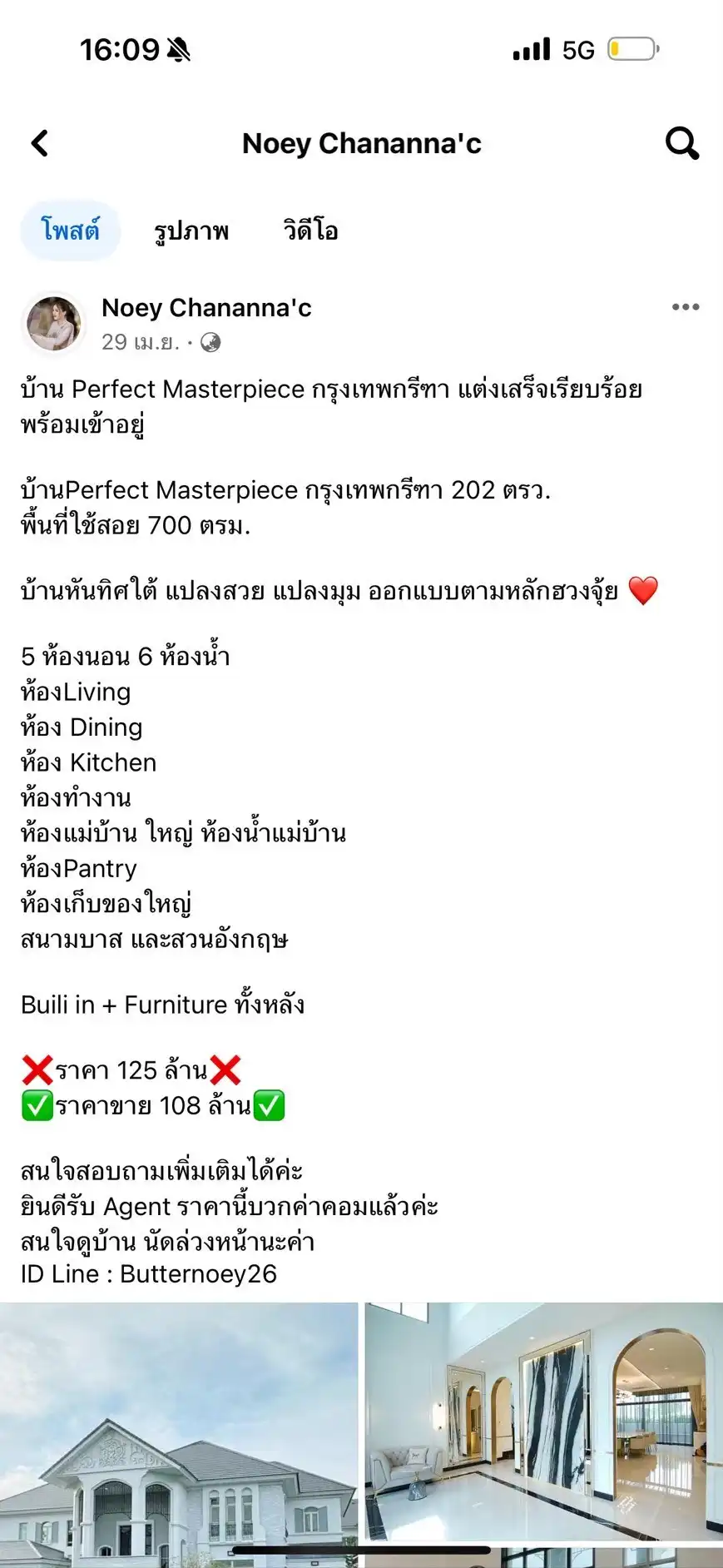Viewport: 723px width, 1568px height.
Task: Switch to the โพสต์ tab
Action: pos(71,230)
